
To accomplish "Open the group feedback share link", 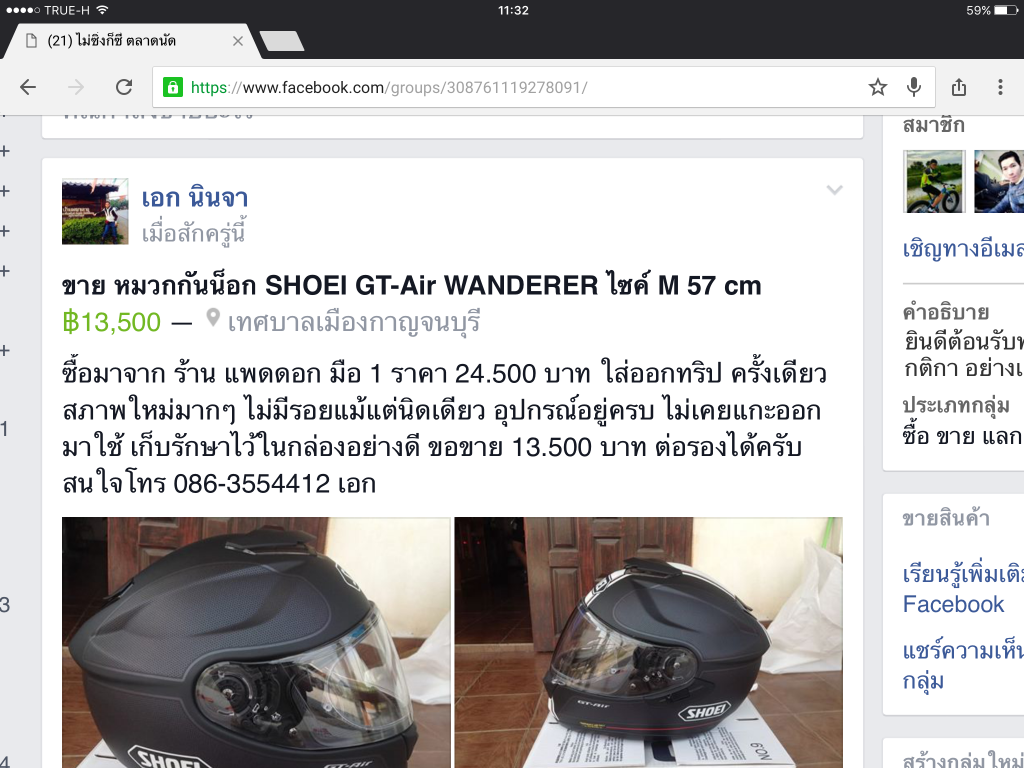I will coord(962,666).
